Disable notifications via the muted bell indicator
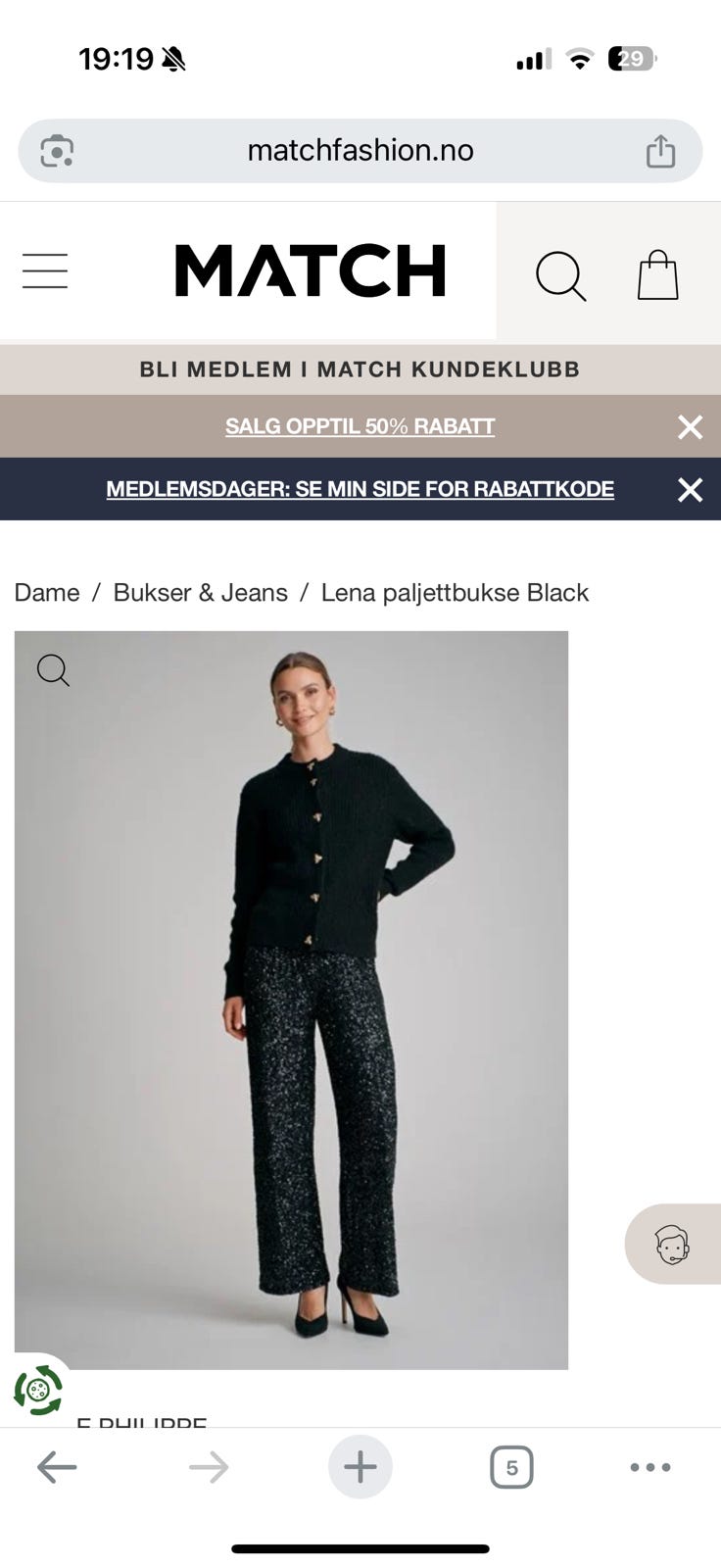The width and height of the screenshot is (721, 1568). (x=172, y=56)
